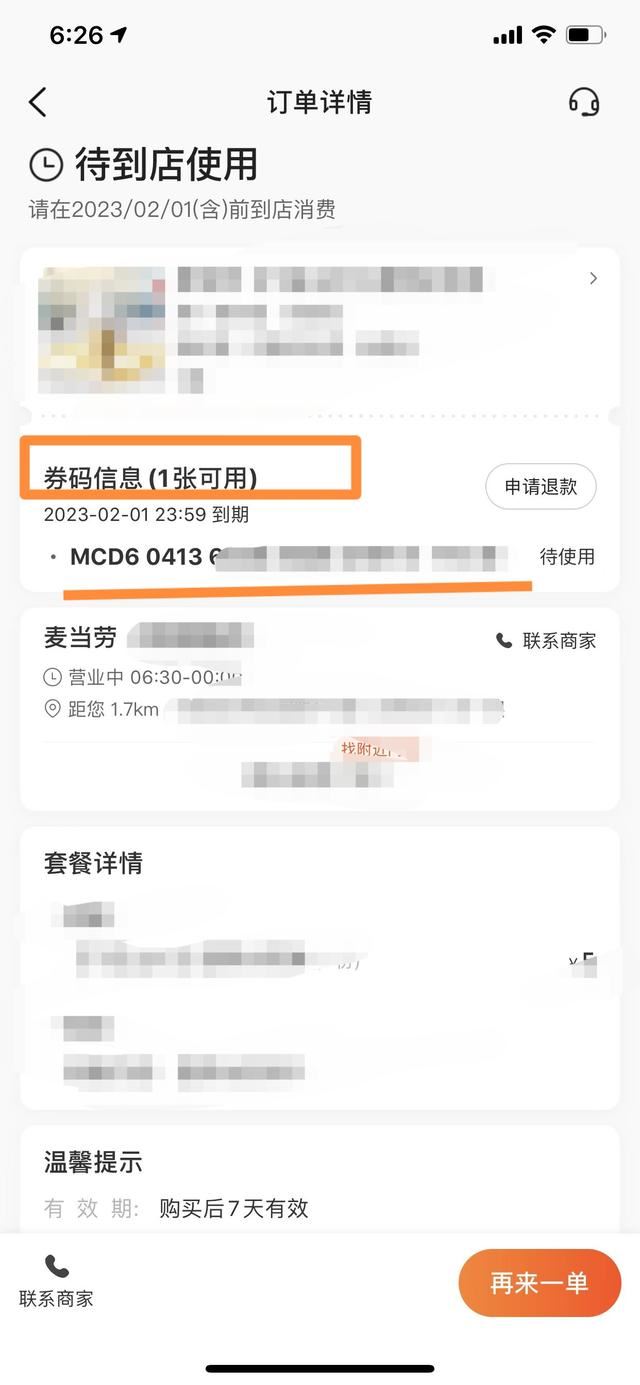
Task: Order again with 再来一单
Action: pos(539,1283)
